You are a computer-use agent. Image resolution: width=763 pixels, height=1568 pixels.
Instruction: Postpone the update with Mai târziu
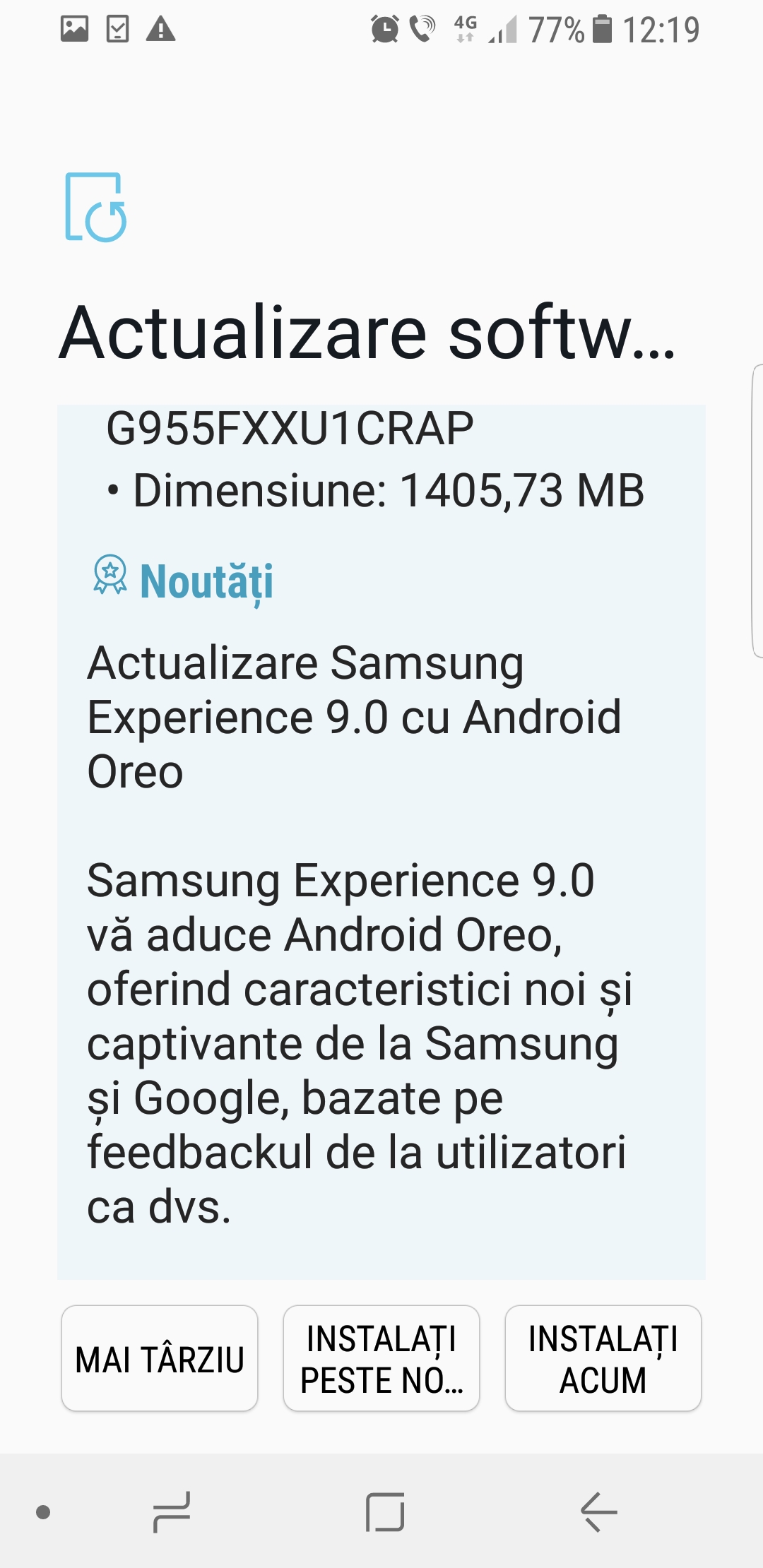click(x=160, y=1358)
